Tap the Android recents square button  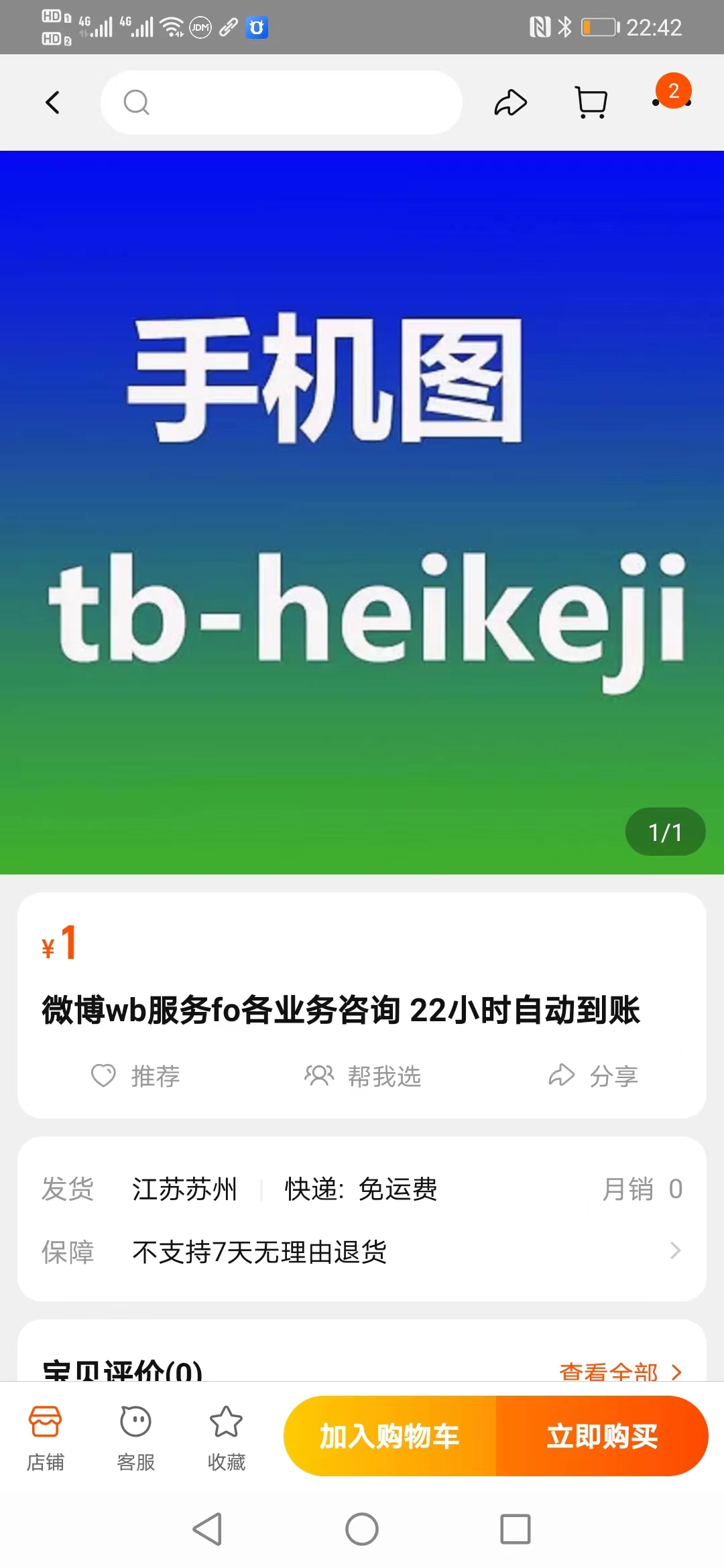pyautogui.click(x=514, y=1530)
